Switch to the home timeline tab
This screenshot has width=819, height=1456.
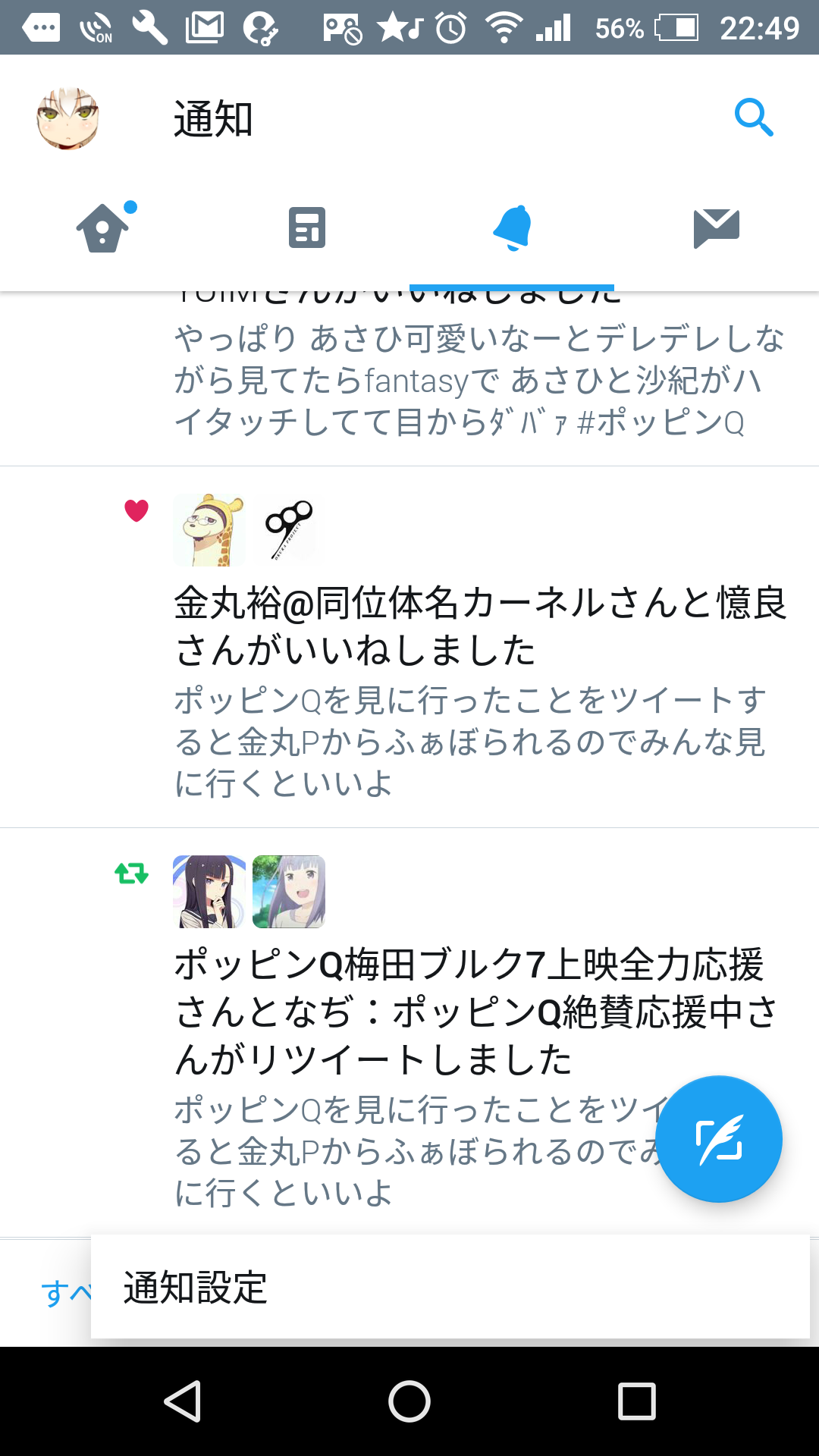[x=102, y=227]
